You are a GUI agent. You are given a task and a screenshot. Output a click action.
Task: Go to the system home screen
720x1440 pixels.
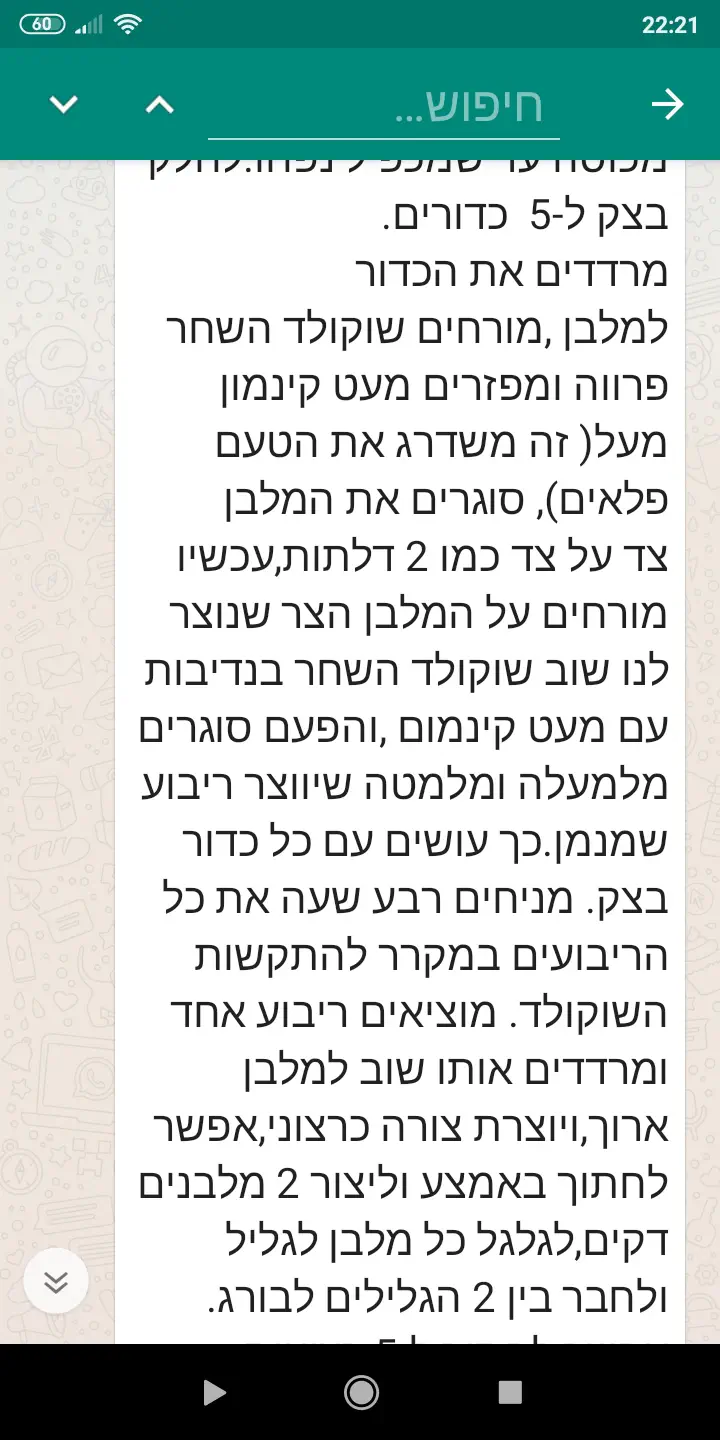(x=360, y=1391)
